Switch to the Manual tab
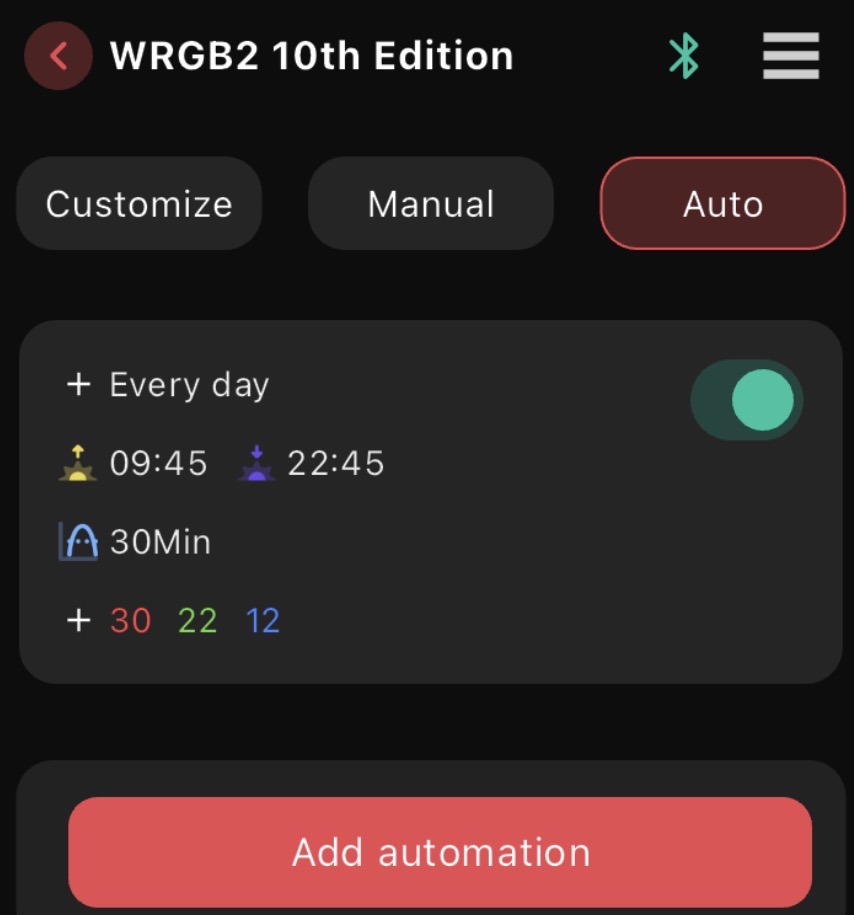 (431, 204)
